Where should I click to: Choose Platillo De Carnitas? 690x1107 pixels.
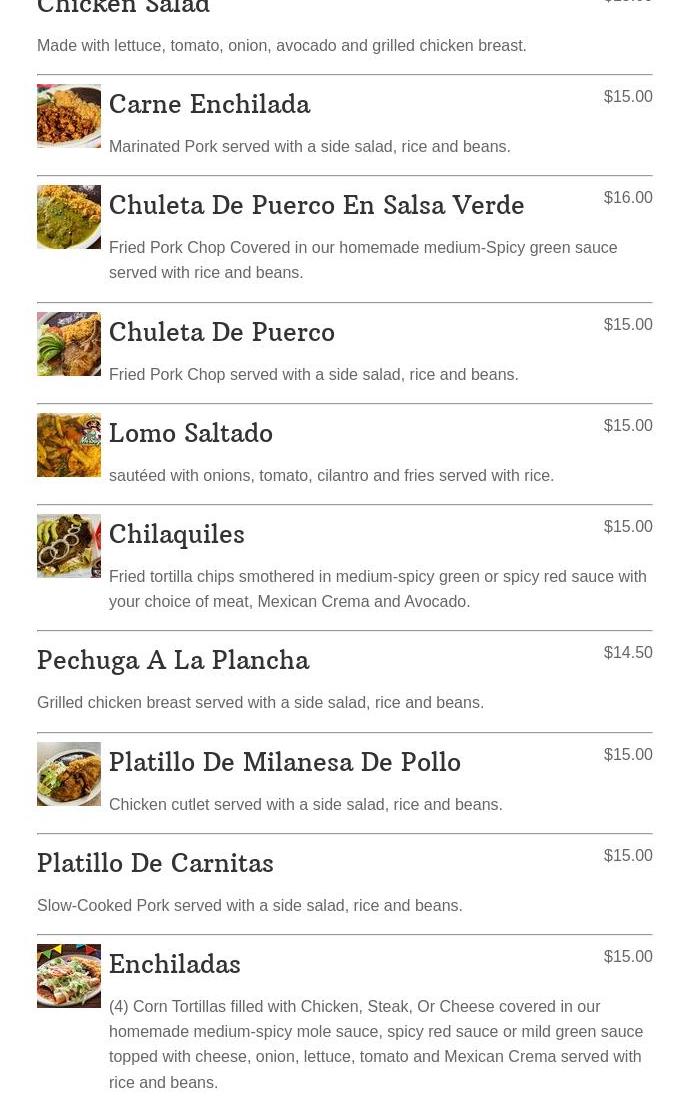click(155, 863)
